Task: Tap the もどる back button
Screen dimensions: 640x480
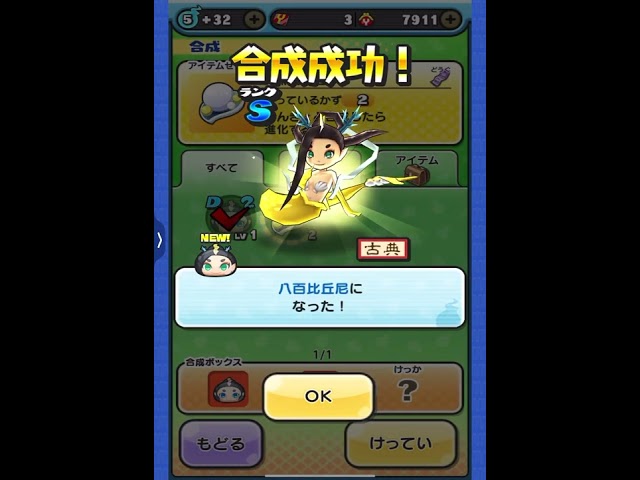Action: tap(221, 443)
